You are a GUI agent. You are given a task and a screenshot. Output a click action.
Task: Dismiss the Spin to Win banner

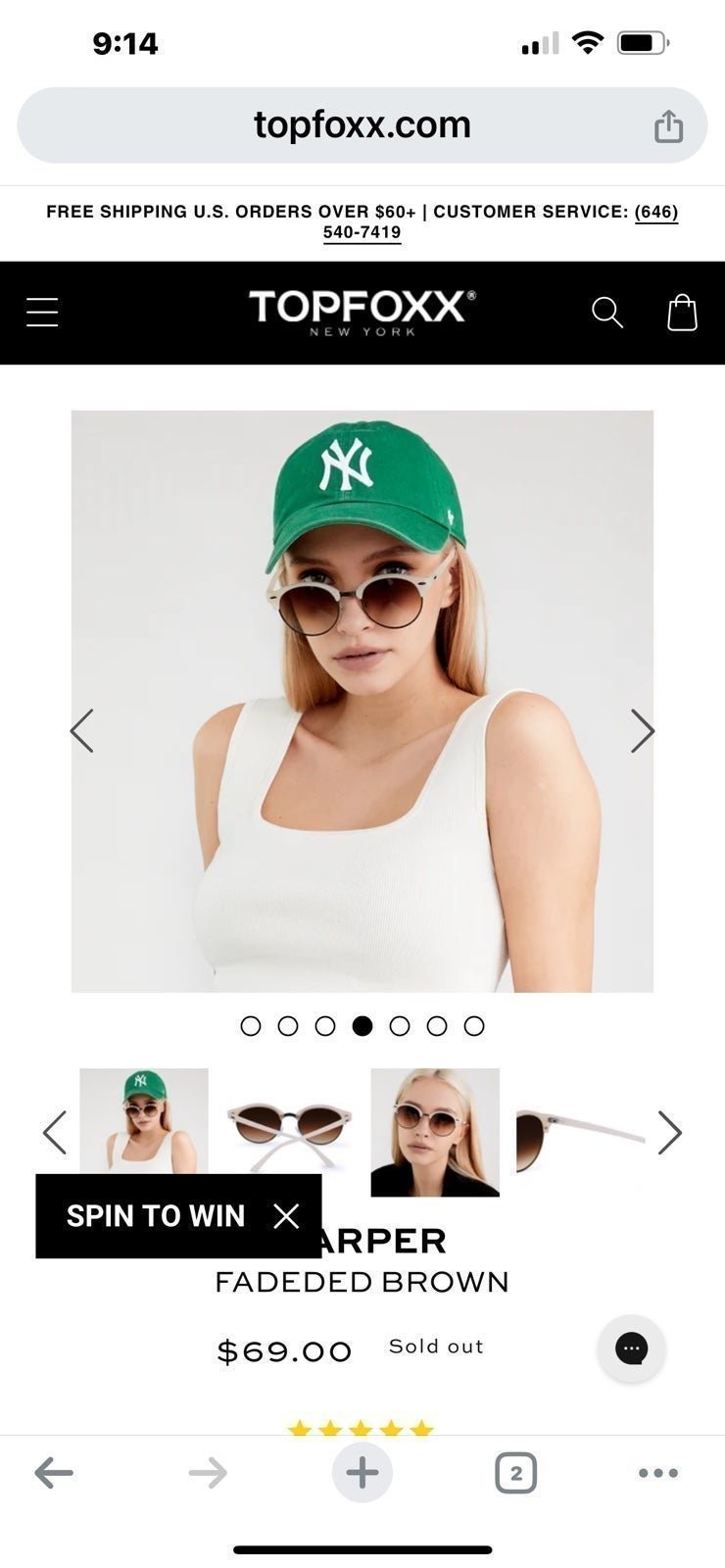(x=286, y=1216)
